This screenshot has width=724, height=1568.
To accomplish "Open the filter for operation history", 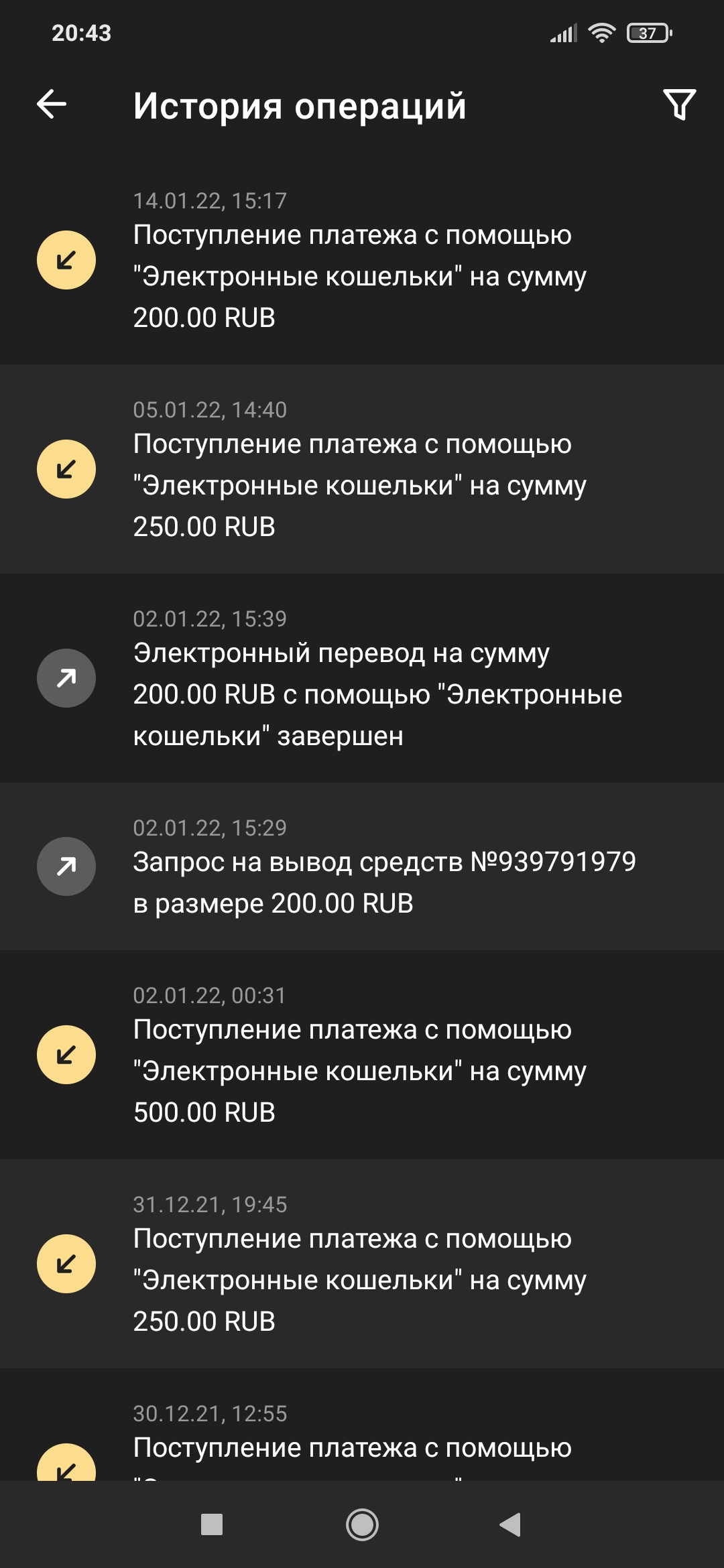I will (679, 105).
